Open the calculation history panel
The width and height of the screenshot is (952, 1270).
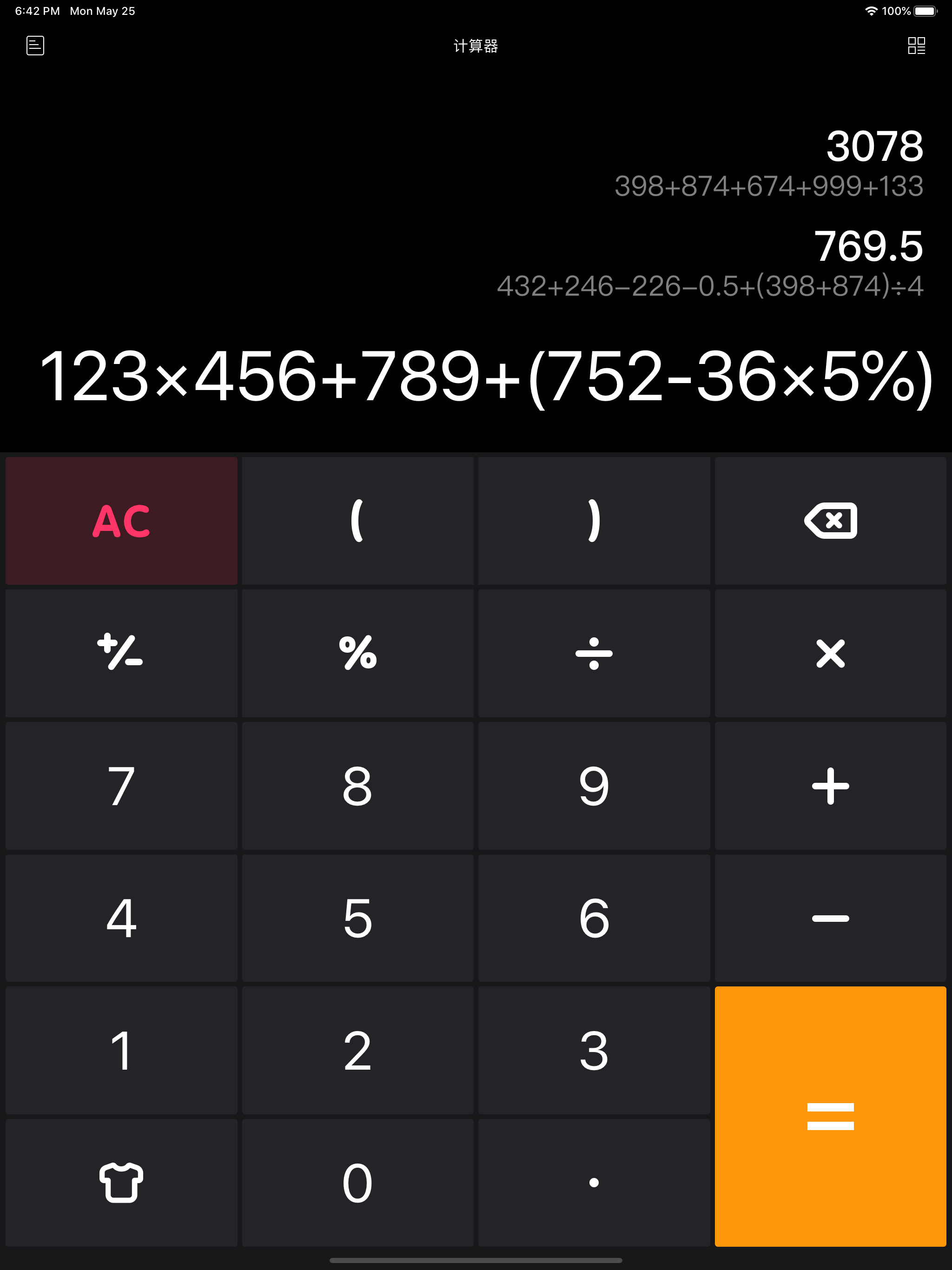tap(34, 46)
